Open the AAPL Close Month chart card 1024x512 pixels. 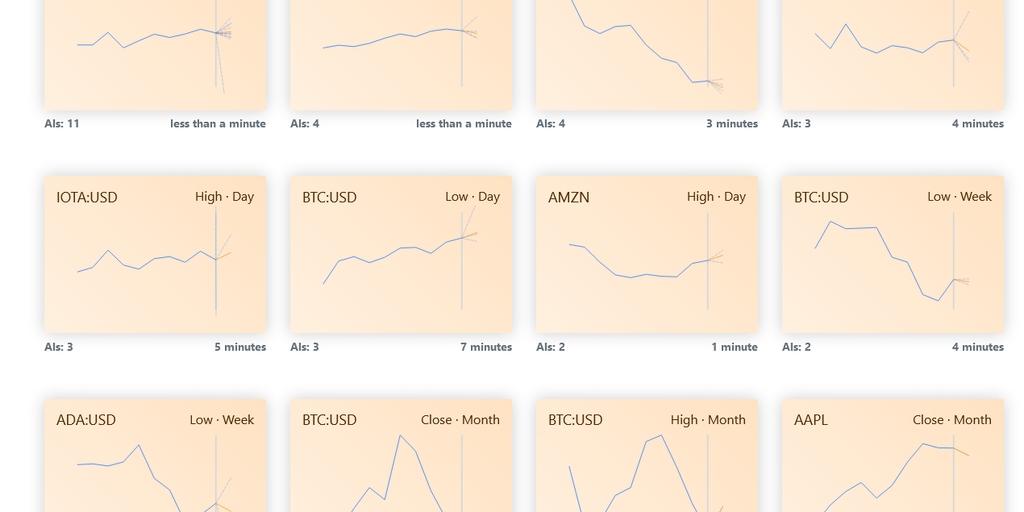(x=893, y=460)
